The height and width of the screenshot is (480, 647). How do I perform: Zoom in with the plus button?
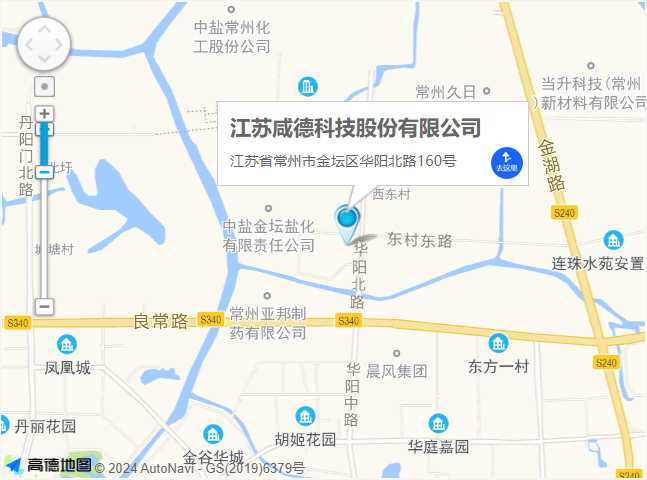click(x=45, y=114)
